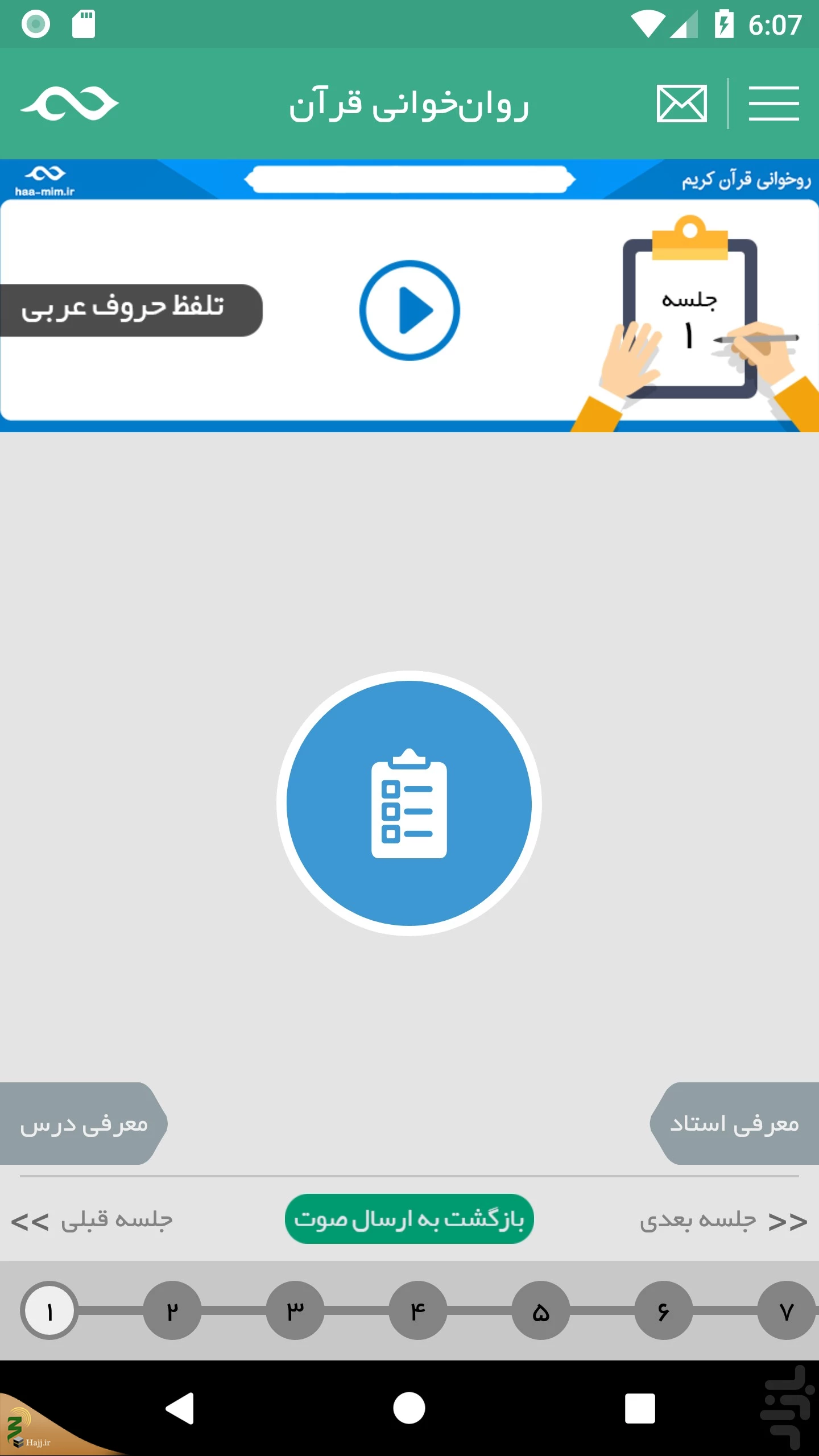Tap بازگشت به ارسال صوت button
Viewport: 819px width, 1456px height.
pyautogui.click(x=409, y=1219)
